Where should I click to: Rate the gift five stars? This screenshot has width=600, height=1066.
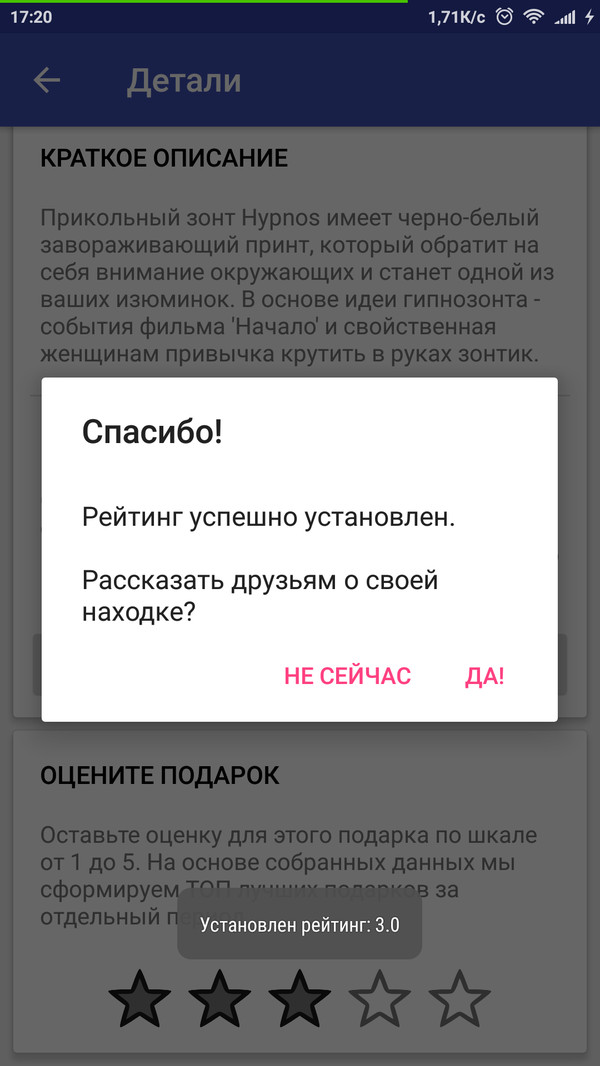click(x=460, y=998)
